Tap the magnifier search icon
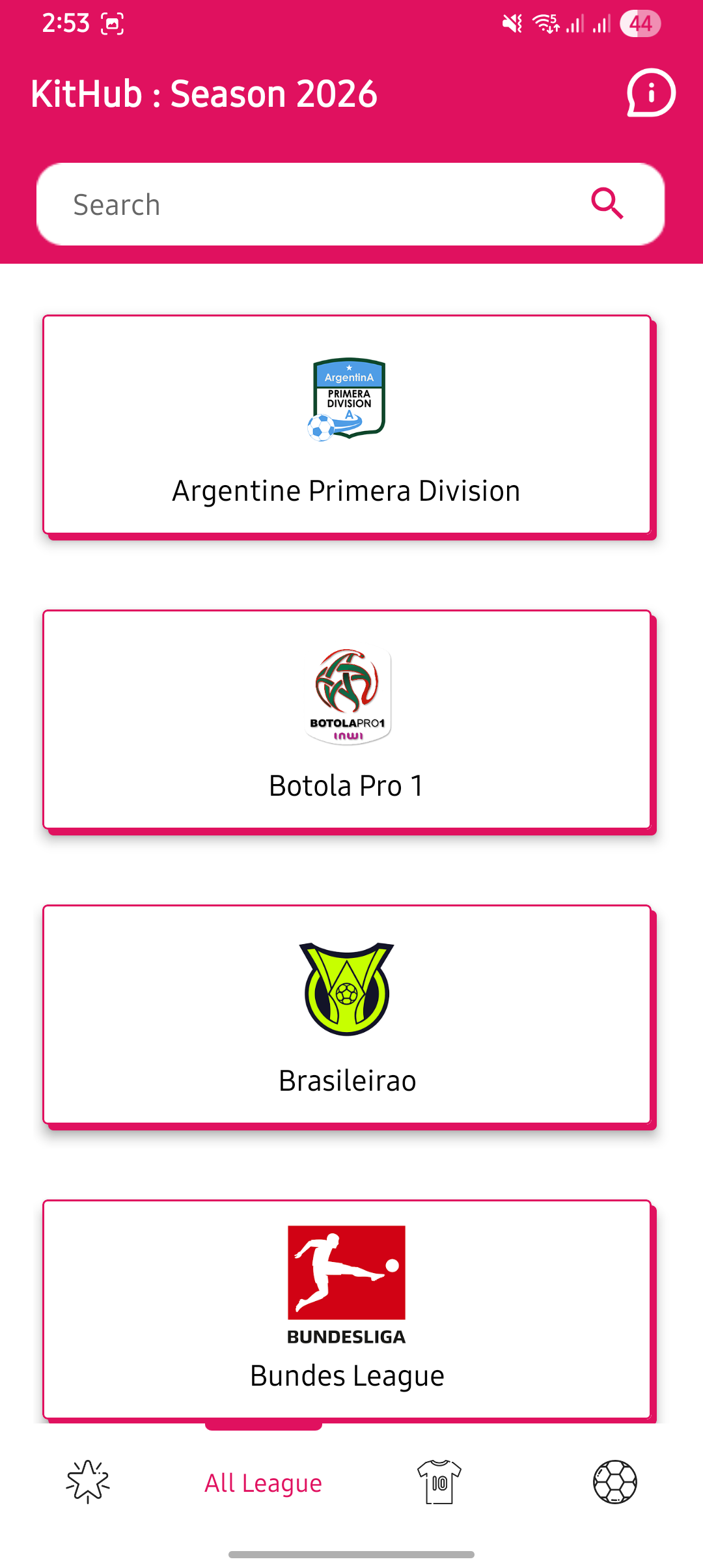 point(607,204)
